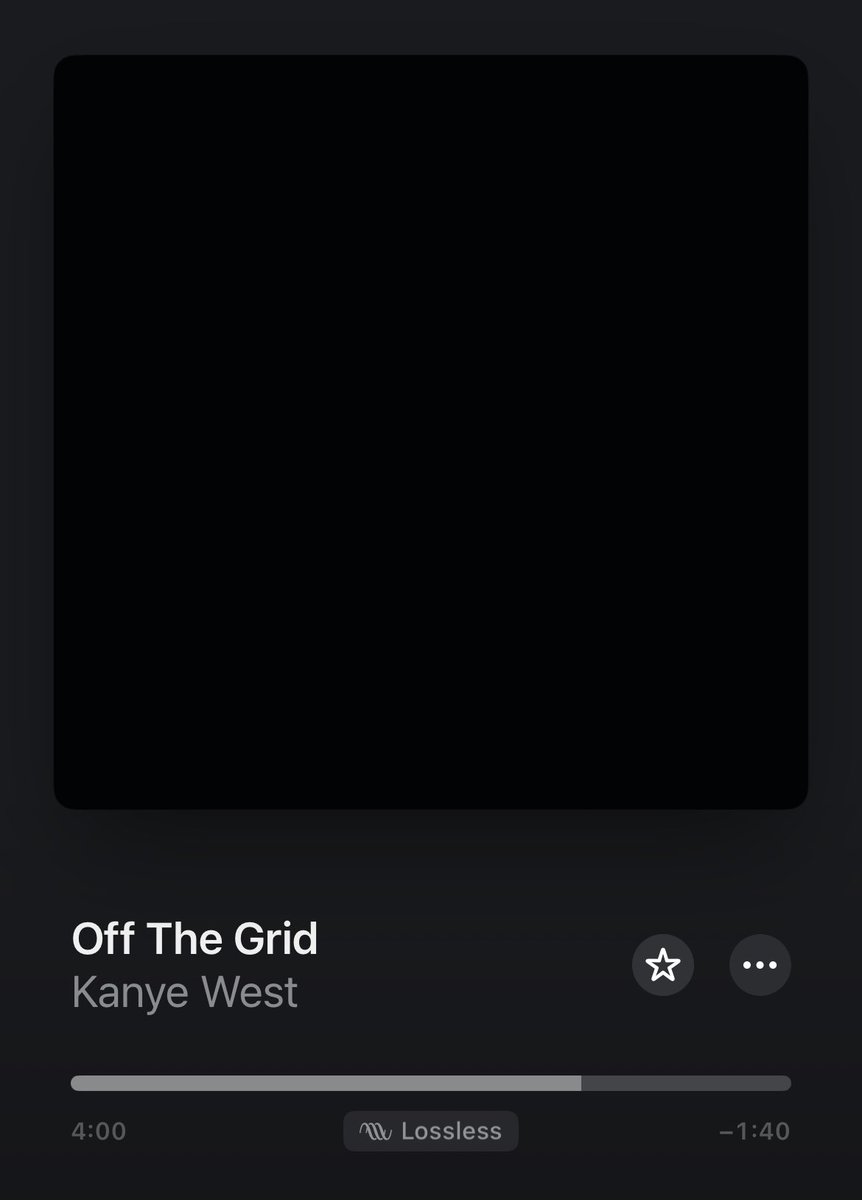This screenshot has width=862, height=1200.
Task: Tap the playback progress bar
Action: [430, 1083]
